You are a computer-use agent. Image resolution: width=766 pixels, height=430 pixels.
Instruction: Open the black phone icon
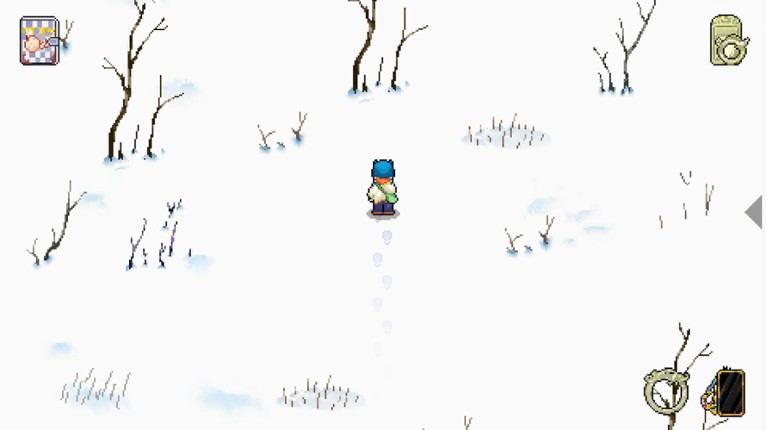730,392
